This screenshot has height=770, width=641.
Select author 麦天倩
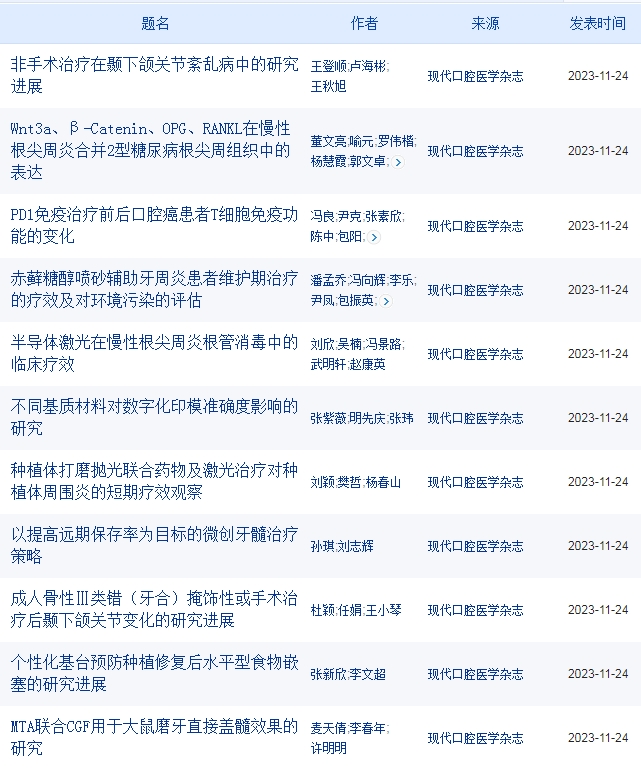[x=328, y=728]
